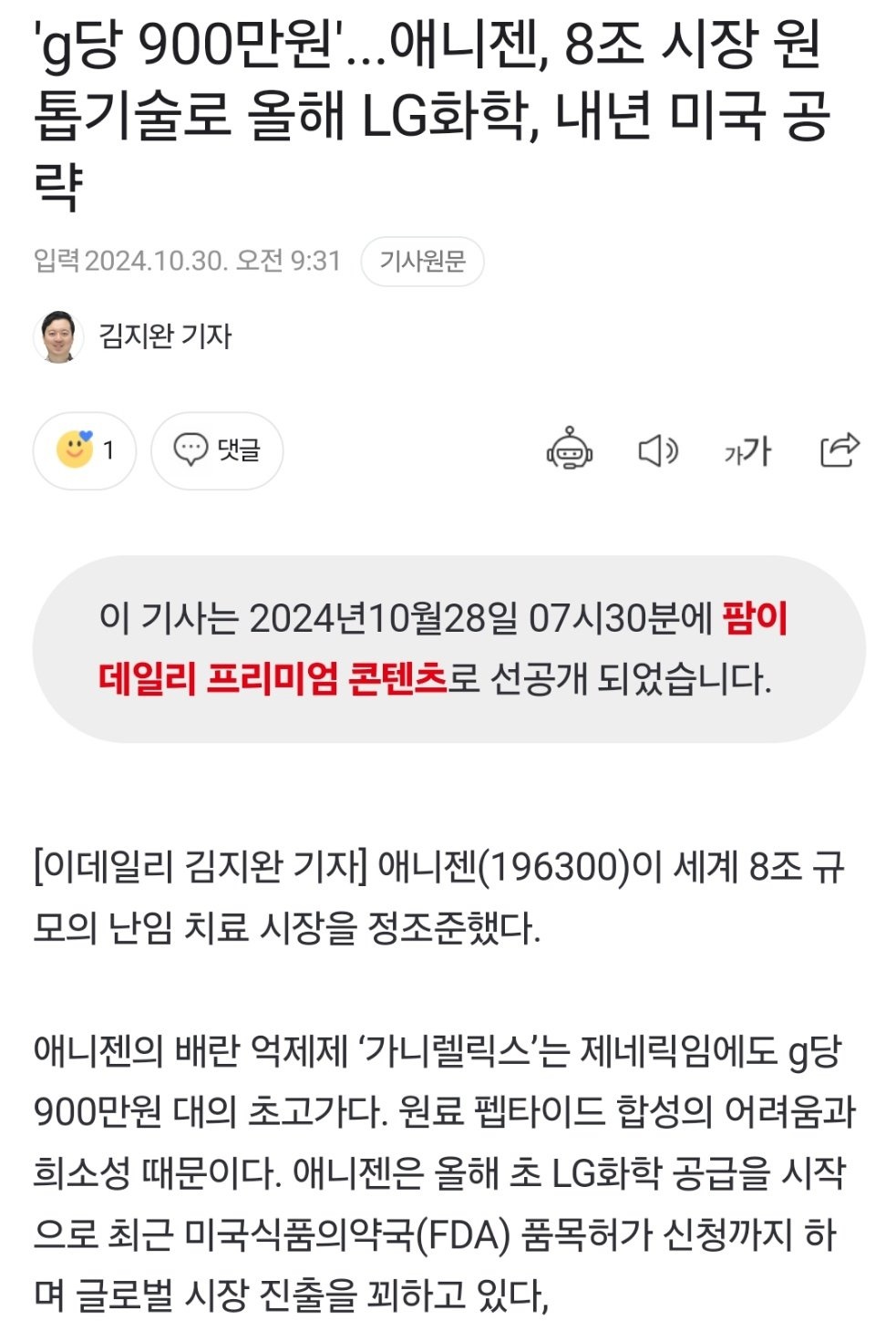
Task: Open 팜이데일리 프리미엄 콘텐츠 link
Action: pyautogui.click(x=273, y=679)
